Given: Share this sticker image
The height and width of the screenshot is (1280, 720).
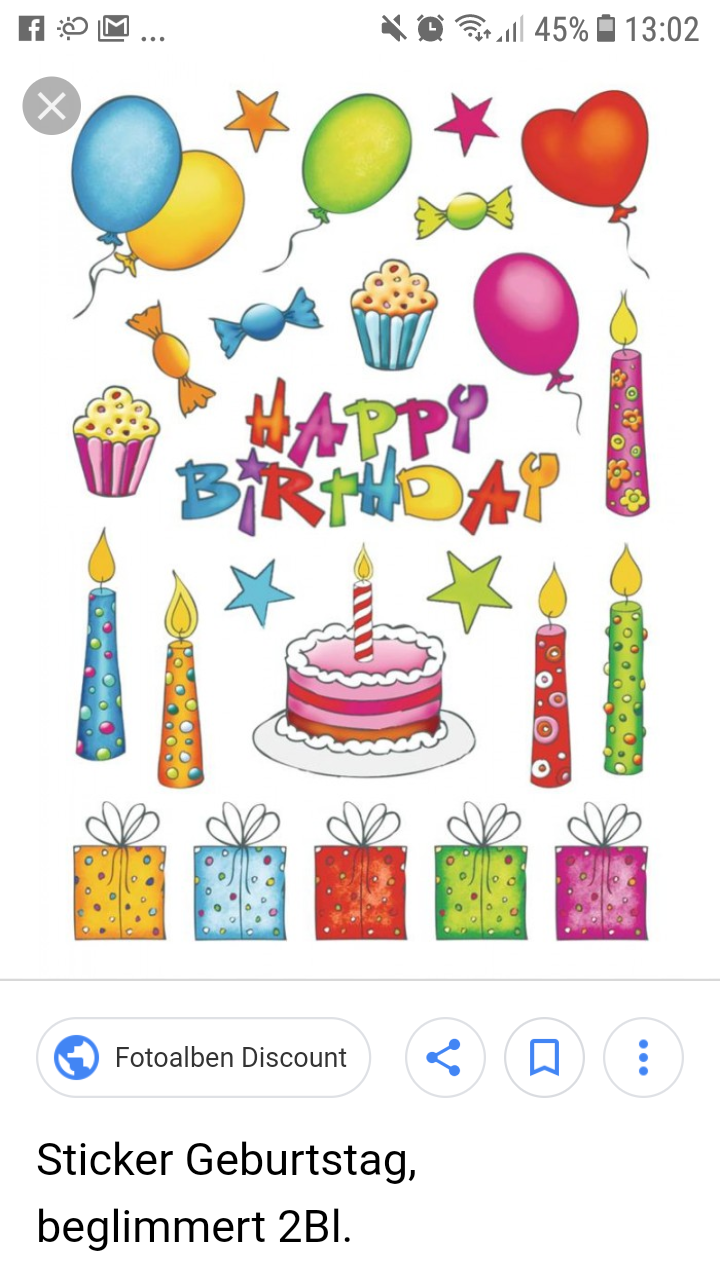Looking at the screenshot, I should pos(444,1057).
